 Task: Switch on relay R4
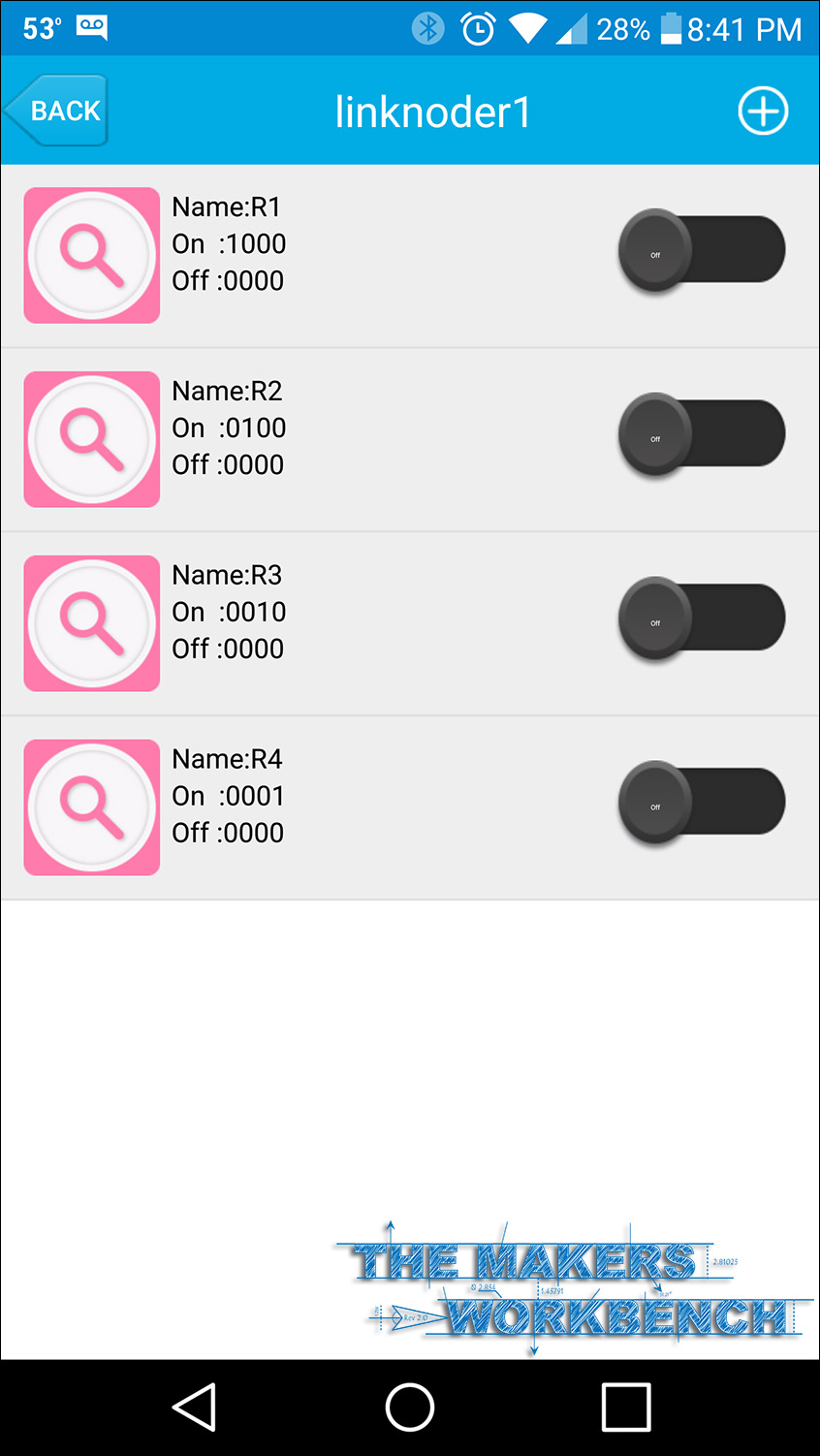(x=702, y=803)
